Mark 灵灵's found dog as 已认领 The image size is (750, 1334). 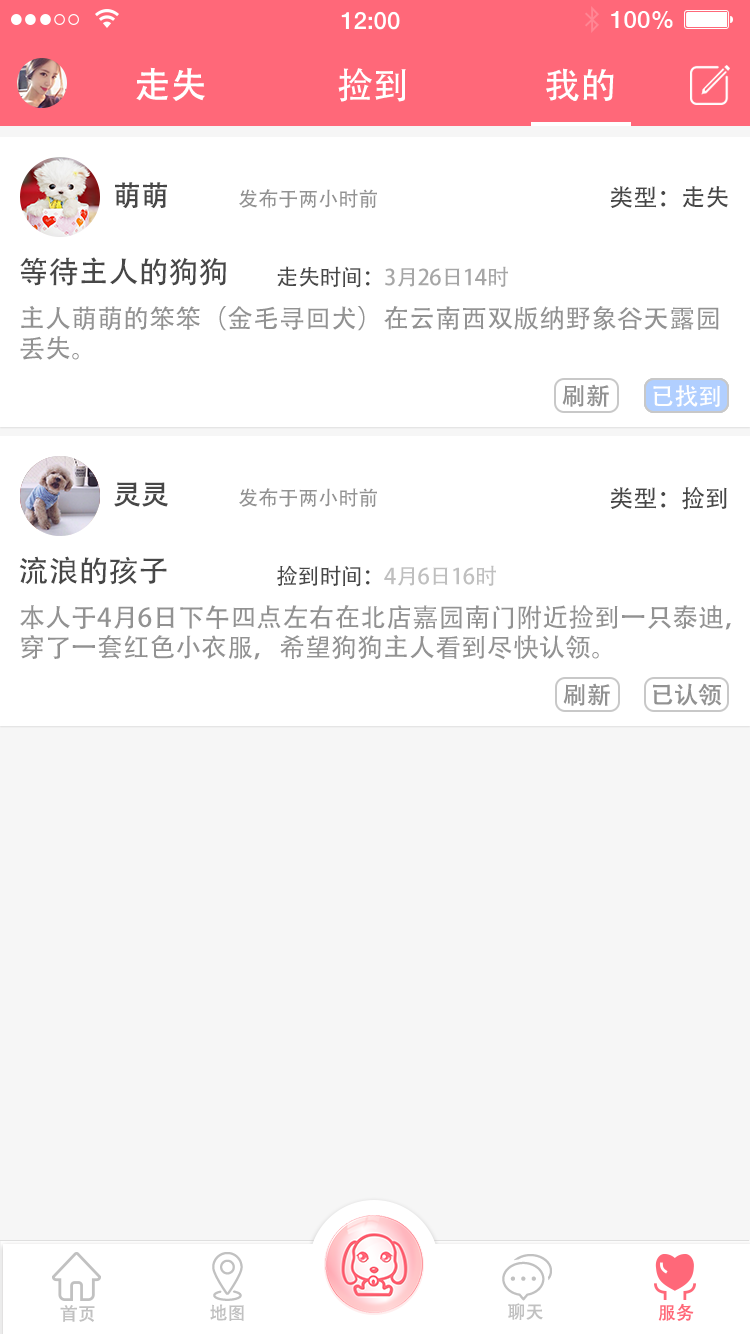[686, 694]
